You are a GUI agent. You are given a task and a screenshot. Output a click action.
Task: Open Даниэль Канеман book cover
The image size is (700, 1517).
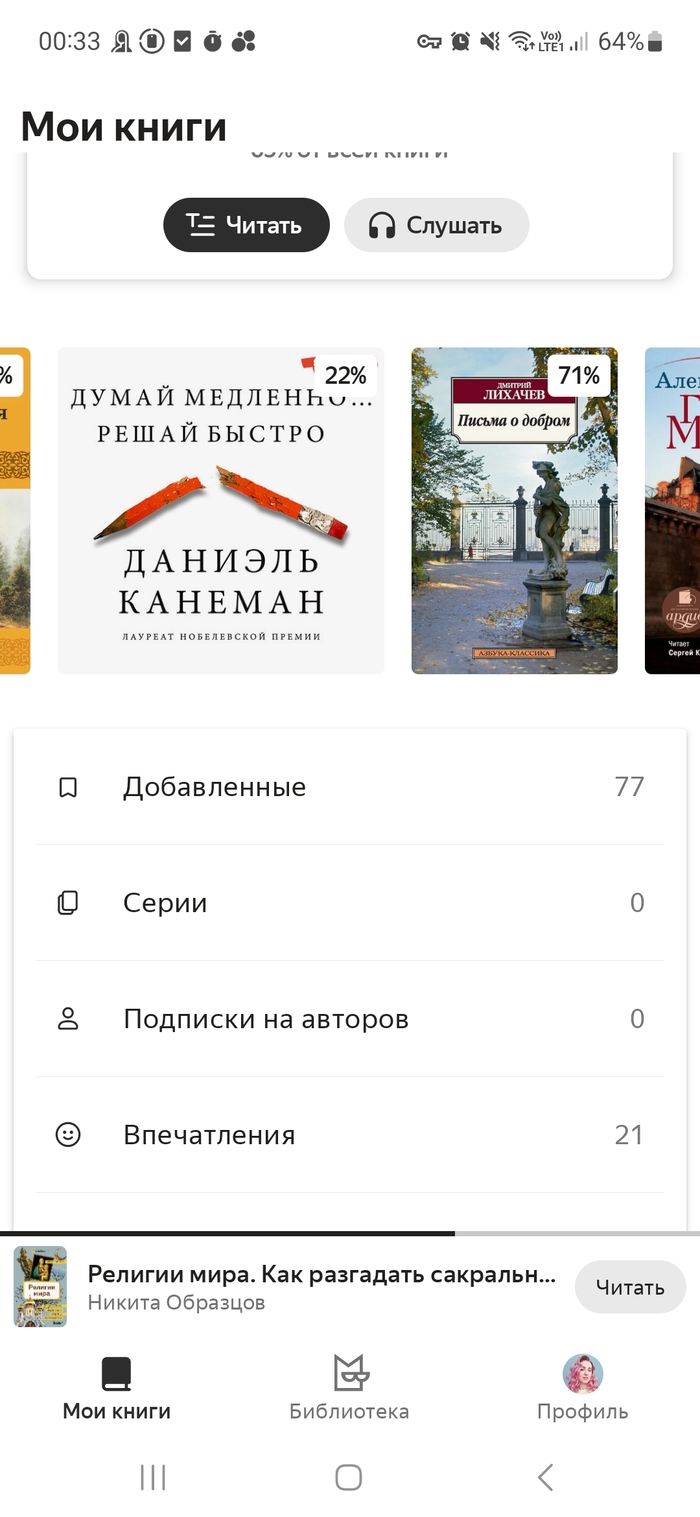point(220,510)
